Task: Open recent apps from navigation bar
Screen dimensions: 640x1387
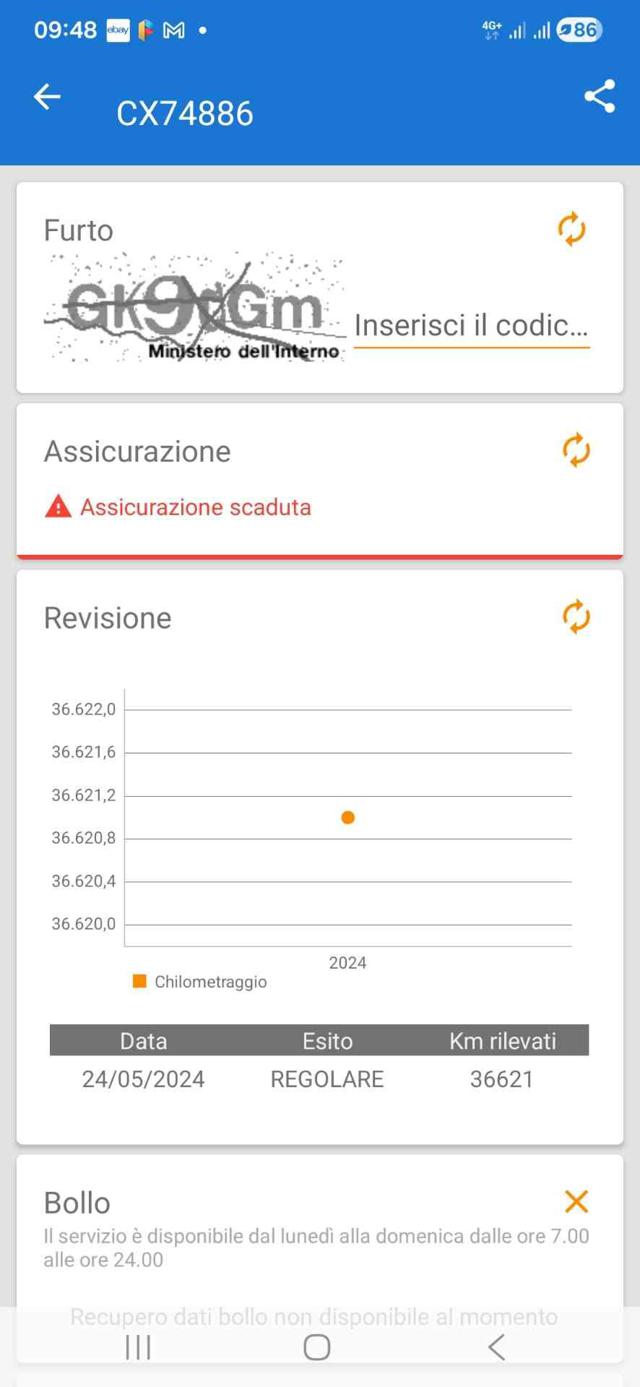Action: point(138,1347)
